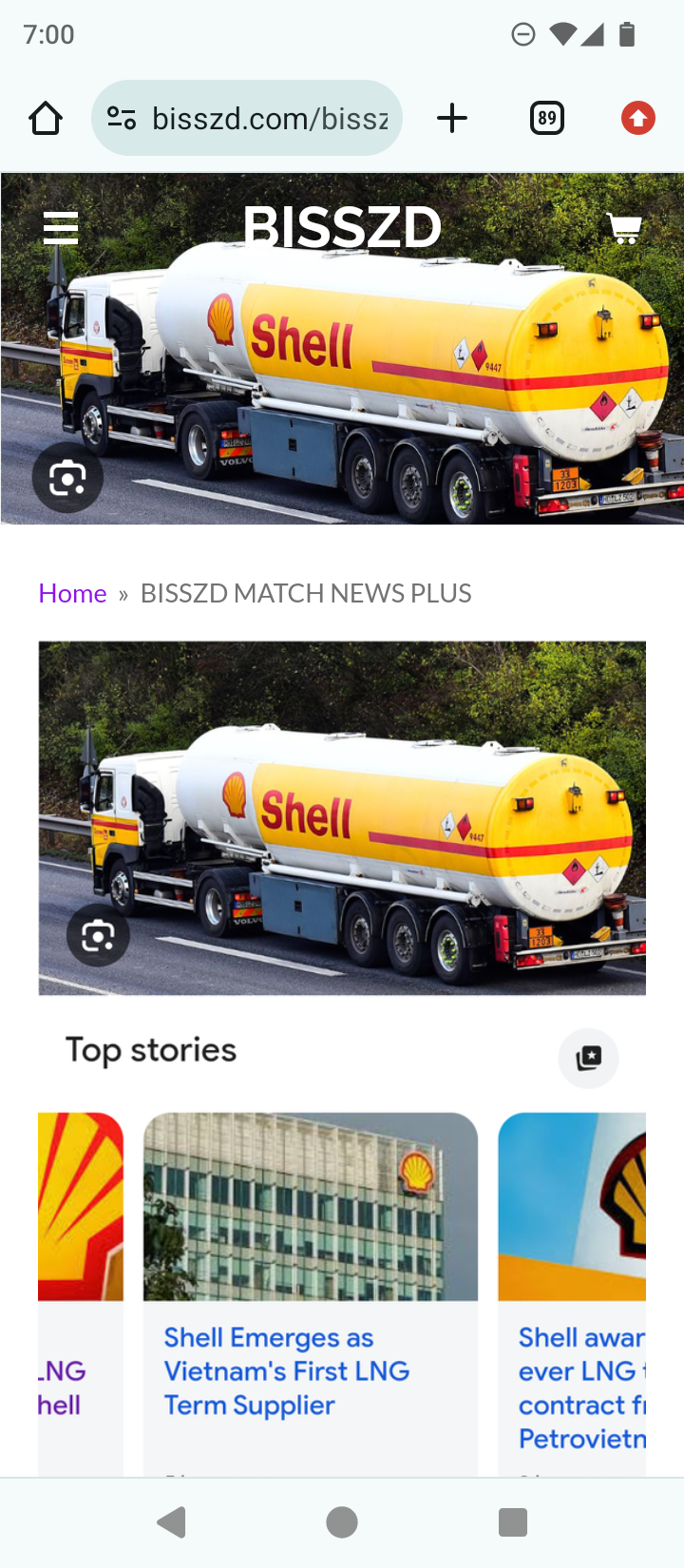Show recent apps from the navigation bar

click(512, 1522)
